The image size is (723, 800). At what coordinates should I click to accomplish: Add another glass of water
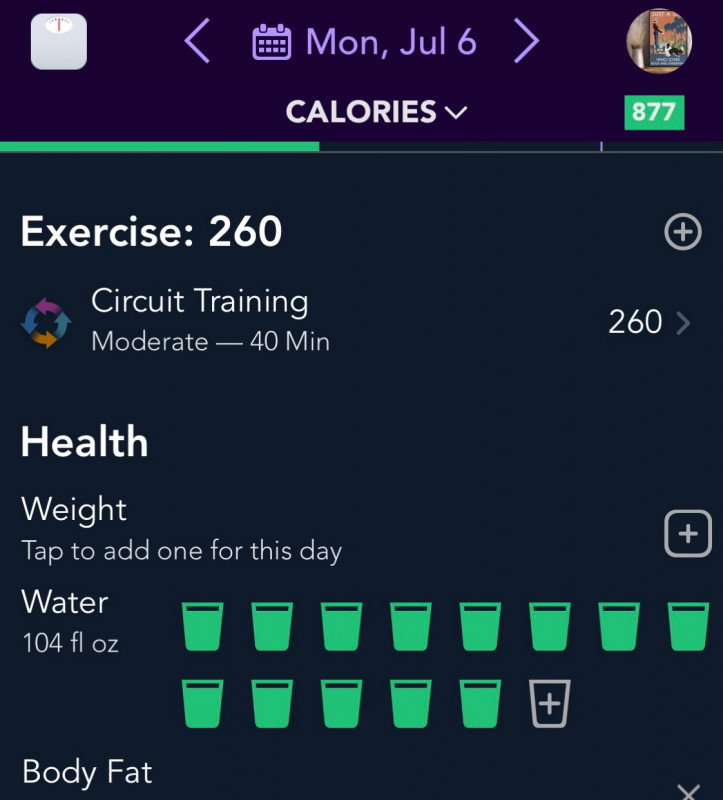pos(549,704)
